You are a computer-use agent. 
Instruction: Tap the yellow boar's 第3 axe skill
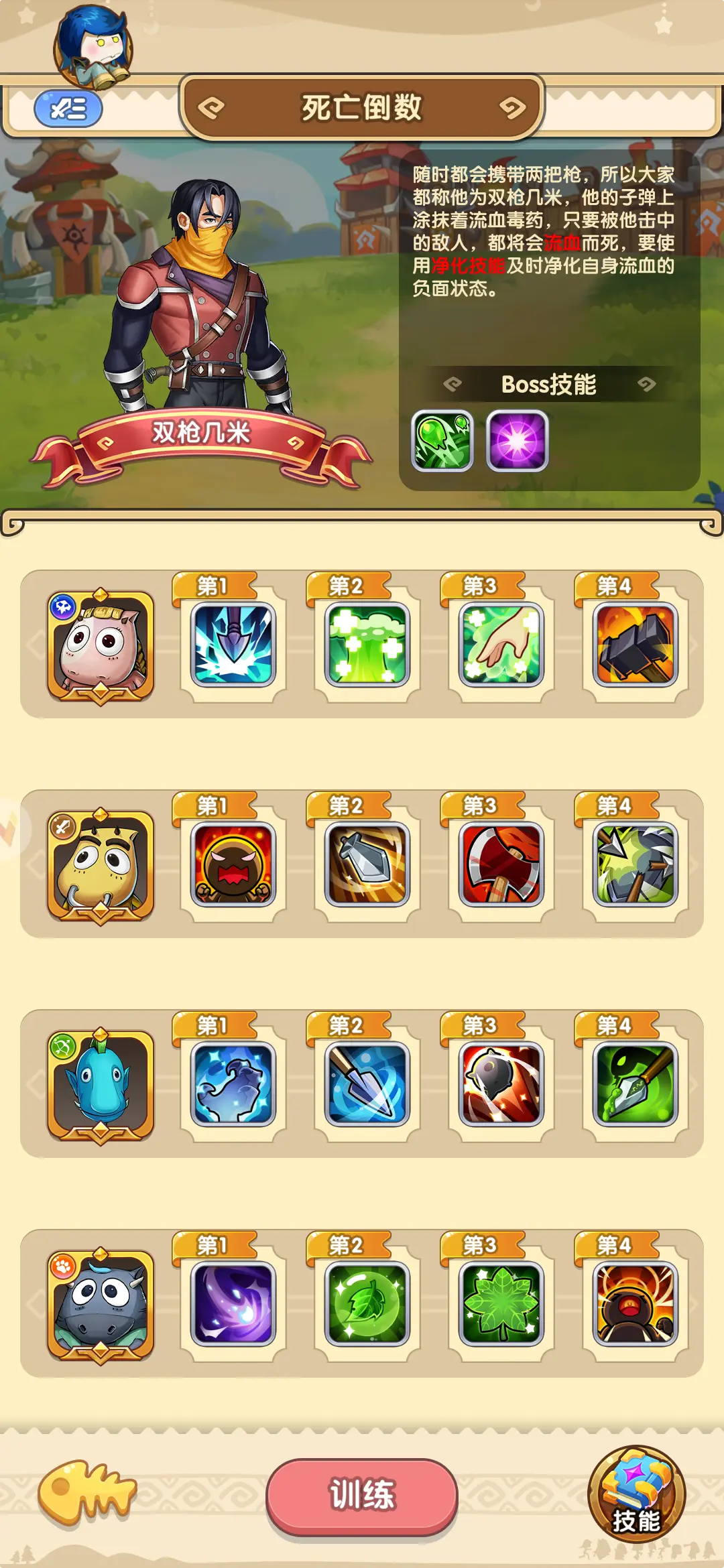501,864
